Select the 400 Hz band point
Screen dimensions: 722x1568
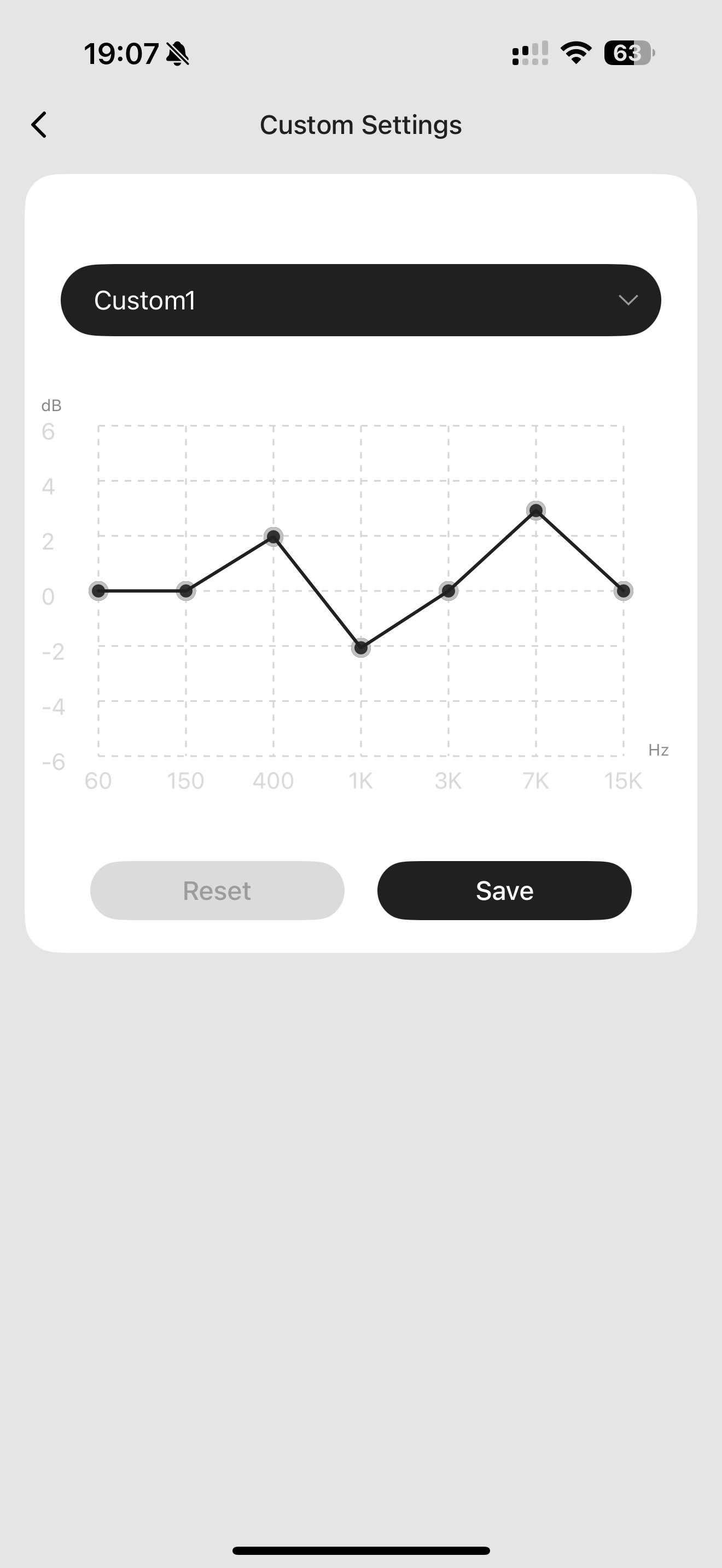coord(273,536)
